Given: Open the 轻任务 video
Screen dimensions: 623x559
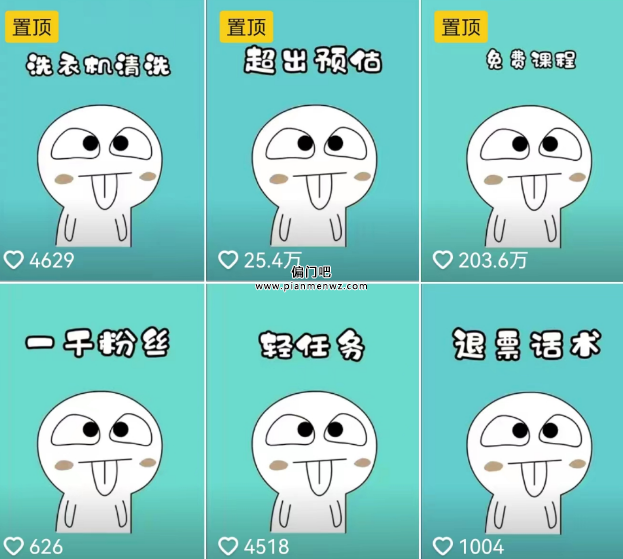Looking at the screenshot, I should (x=312, y=430).
